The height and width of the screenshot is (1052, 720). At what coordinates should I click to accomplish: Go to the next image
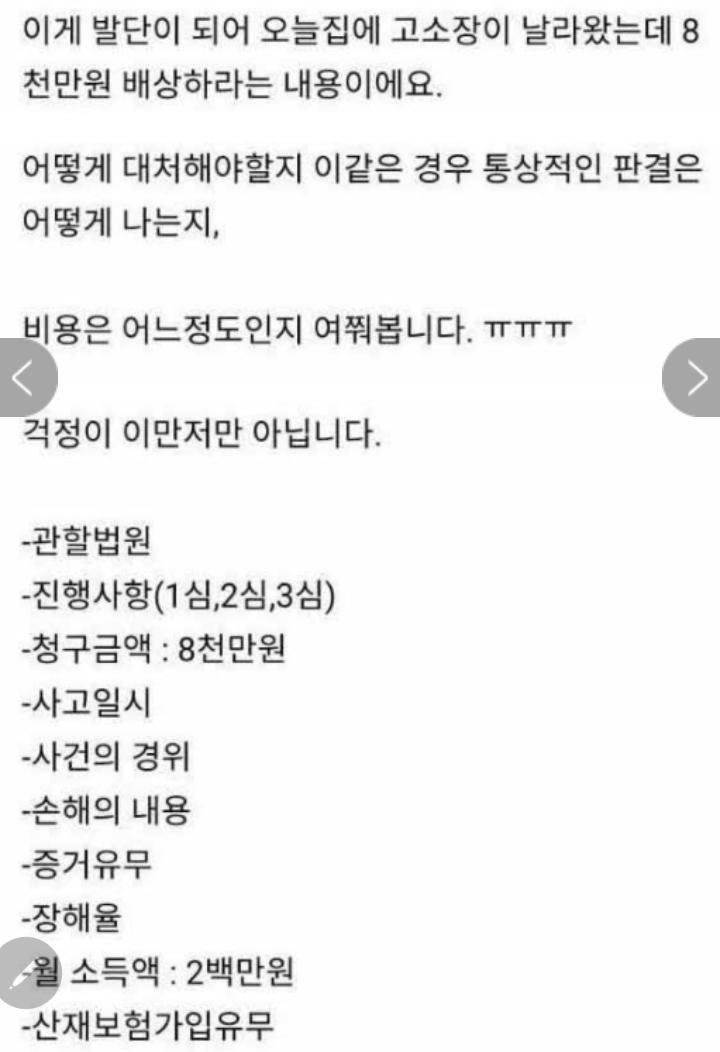pos(695,377)
